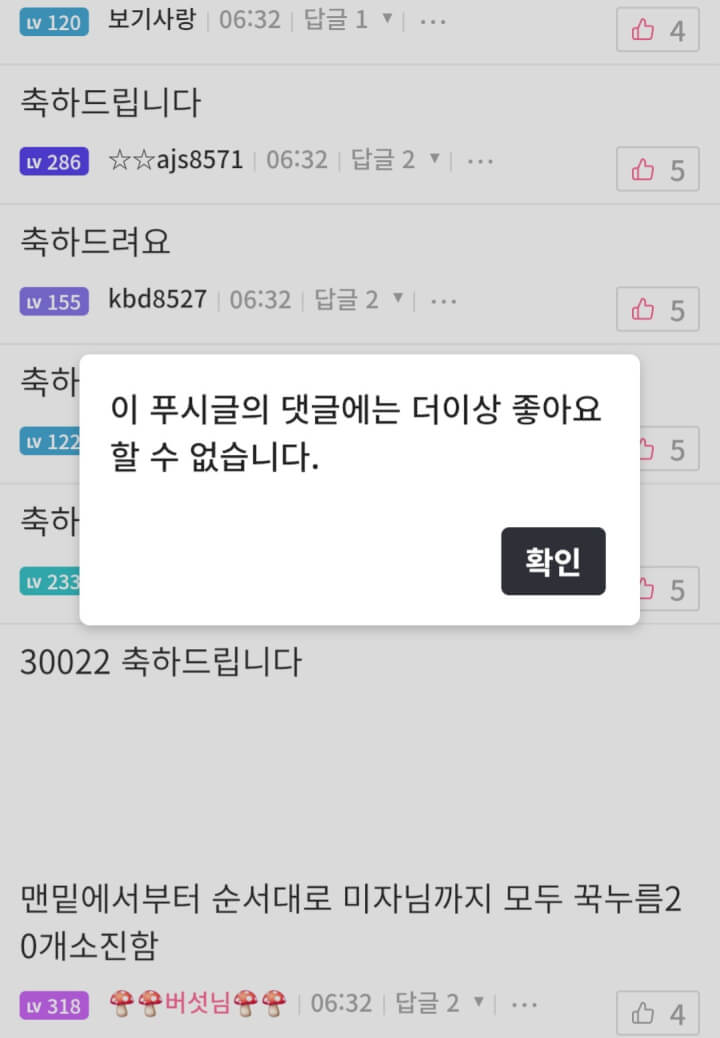Visit the profile of ☆☆ajs8571

pyautogui.click(x=176, y=160)
